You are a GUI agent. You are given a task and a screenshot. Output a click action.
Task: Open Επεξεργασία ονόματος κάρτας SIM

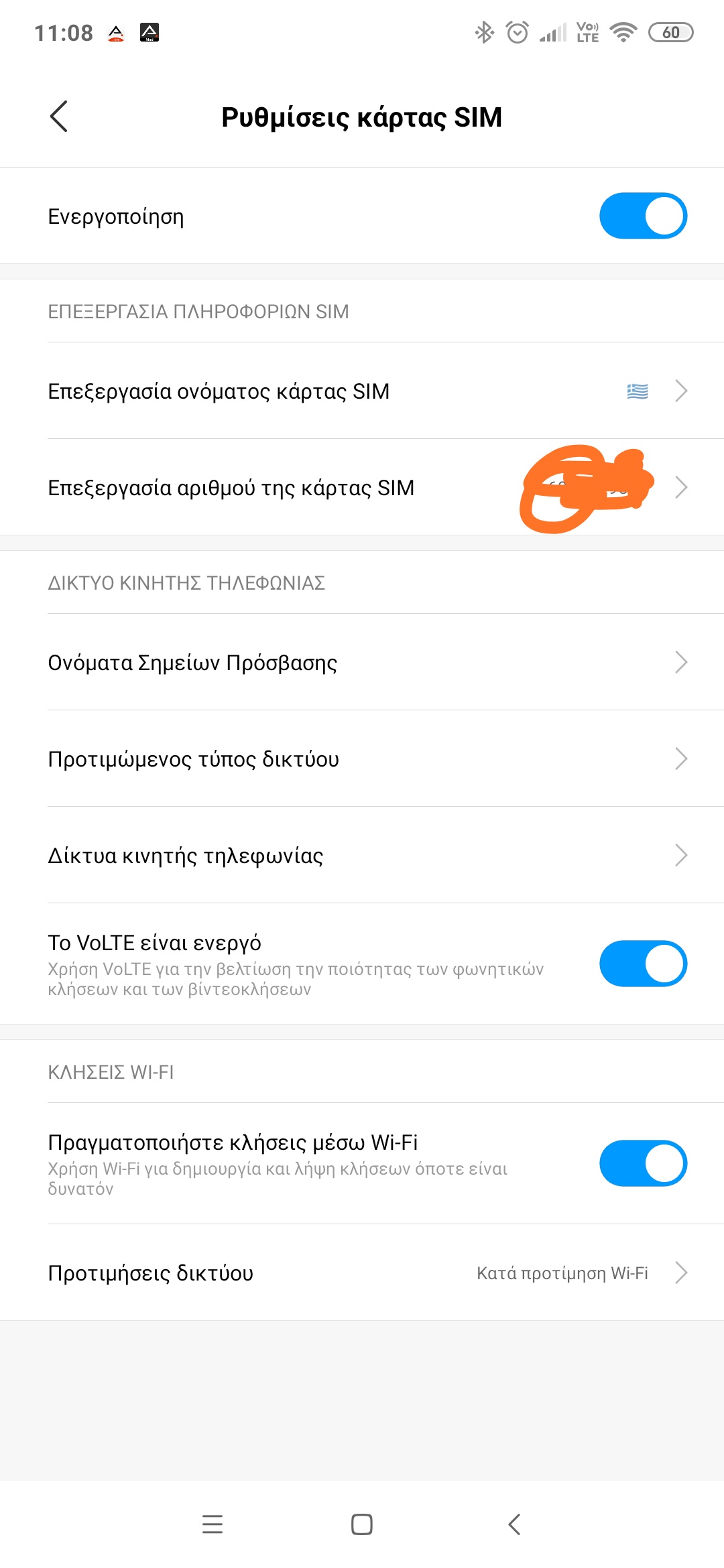(x=362, y=391)
